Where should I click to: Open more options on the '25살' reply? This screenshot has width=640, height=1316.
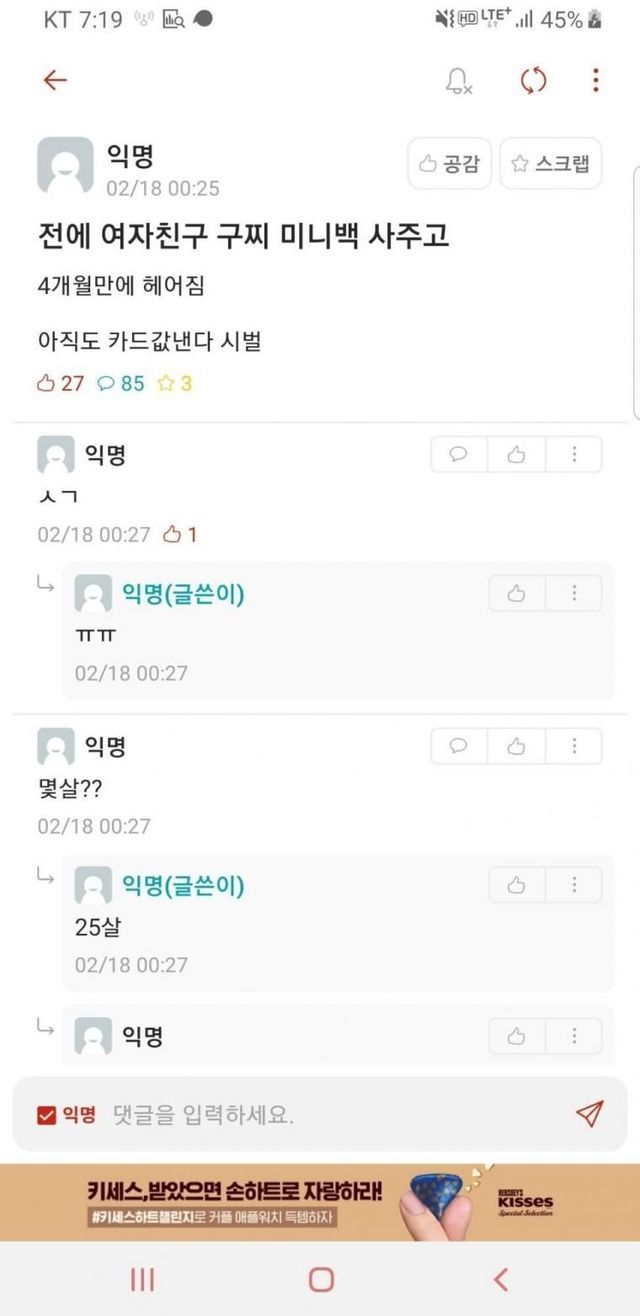(x=574, y=885)
